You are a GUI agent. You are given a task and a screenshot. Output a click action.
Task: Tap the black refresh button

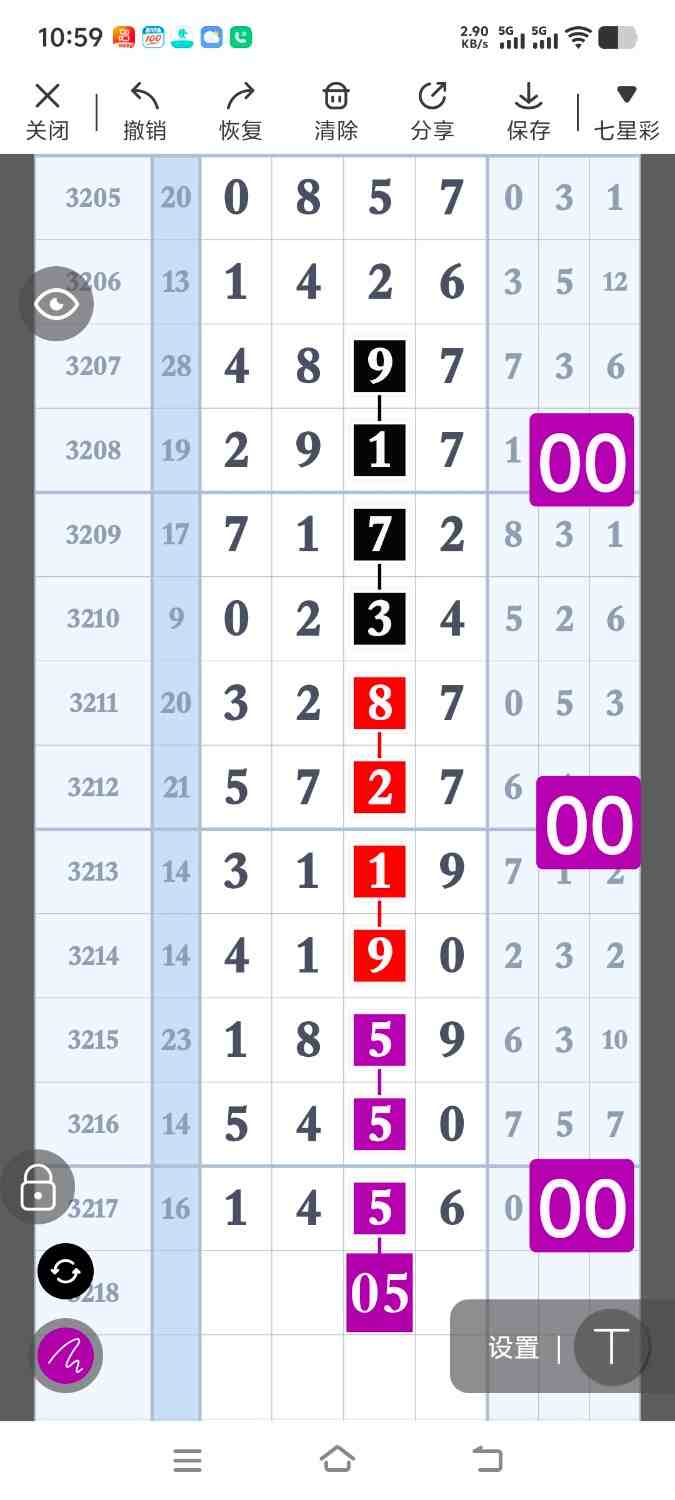(66, 1272)
